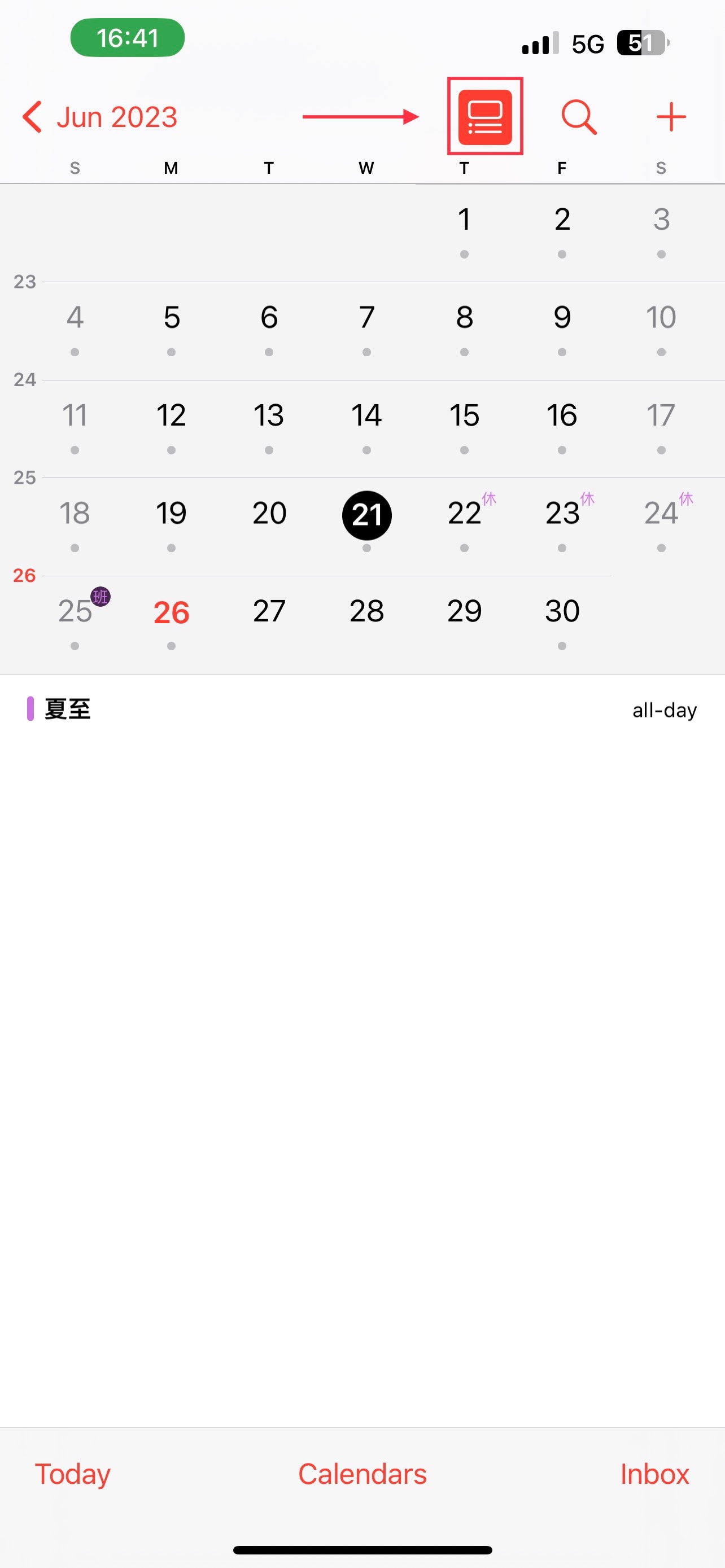Select June 22 marked 休
725x1568 pixels.
465,514
